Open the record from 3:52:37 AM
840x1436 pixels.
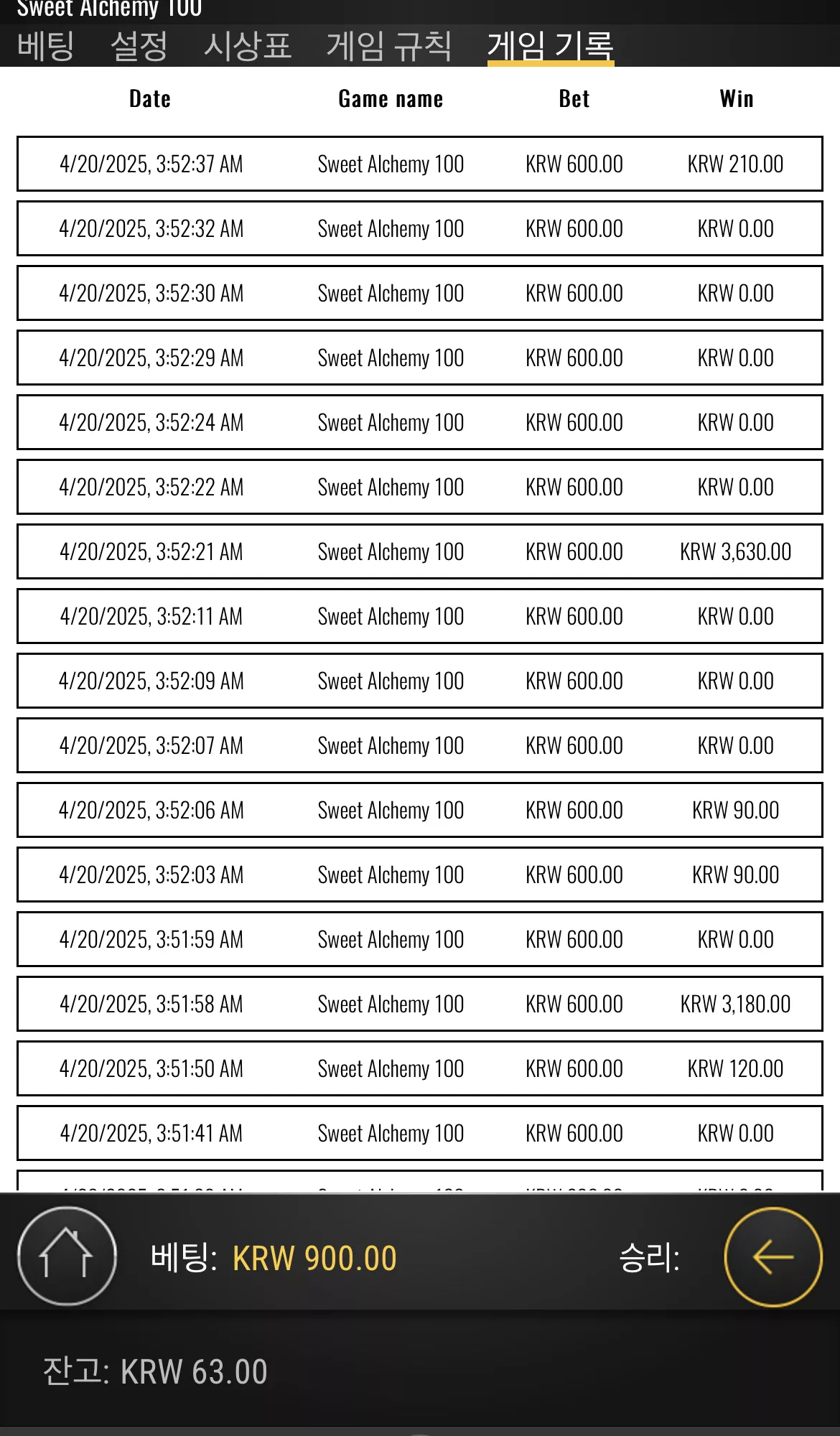pyautogui.click(x=420, y=164)
